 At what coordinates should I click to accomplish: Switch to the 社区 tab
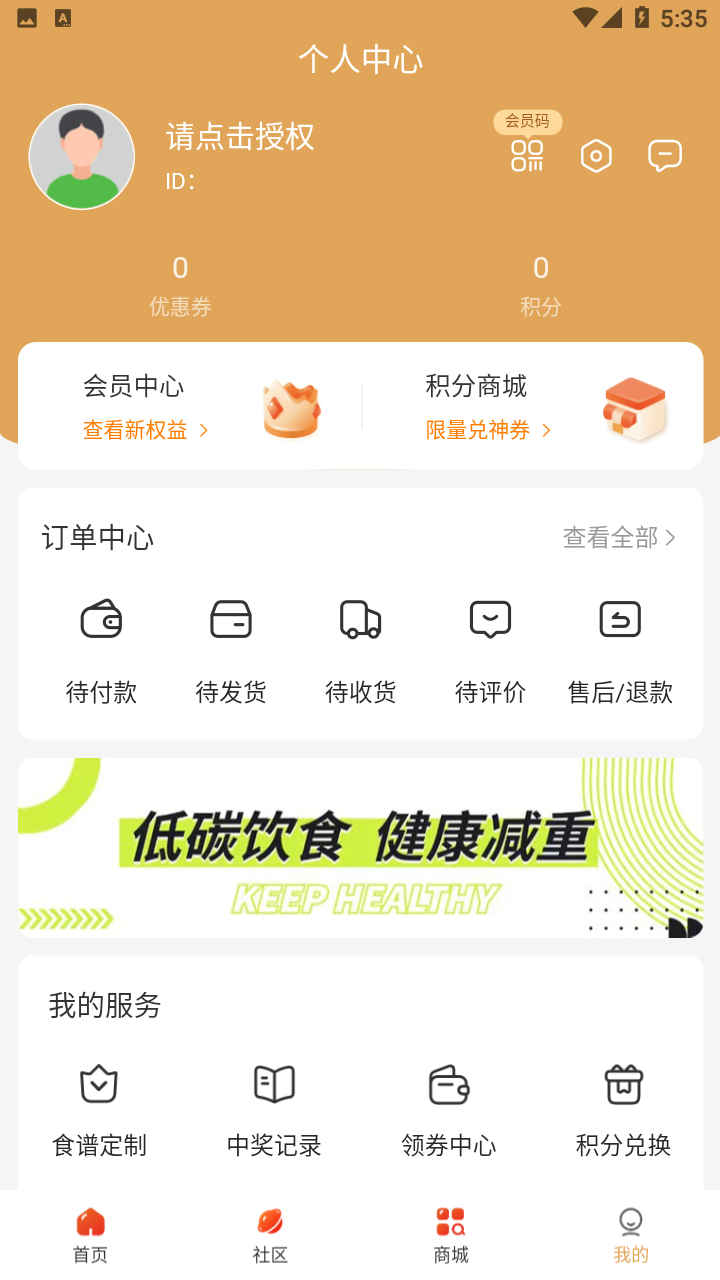coord(270,1233)
